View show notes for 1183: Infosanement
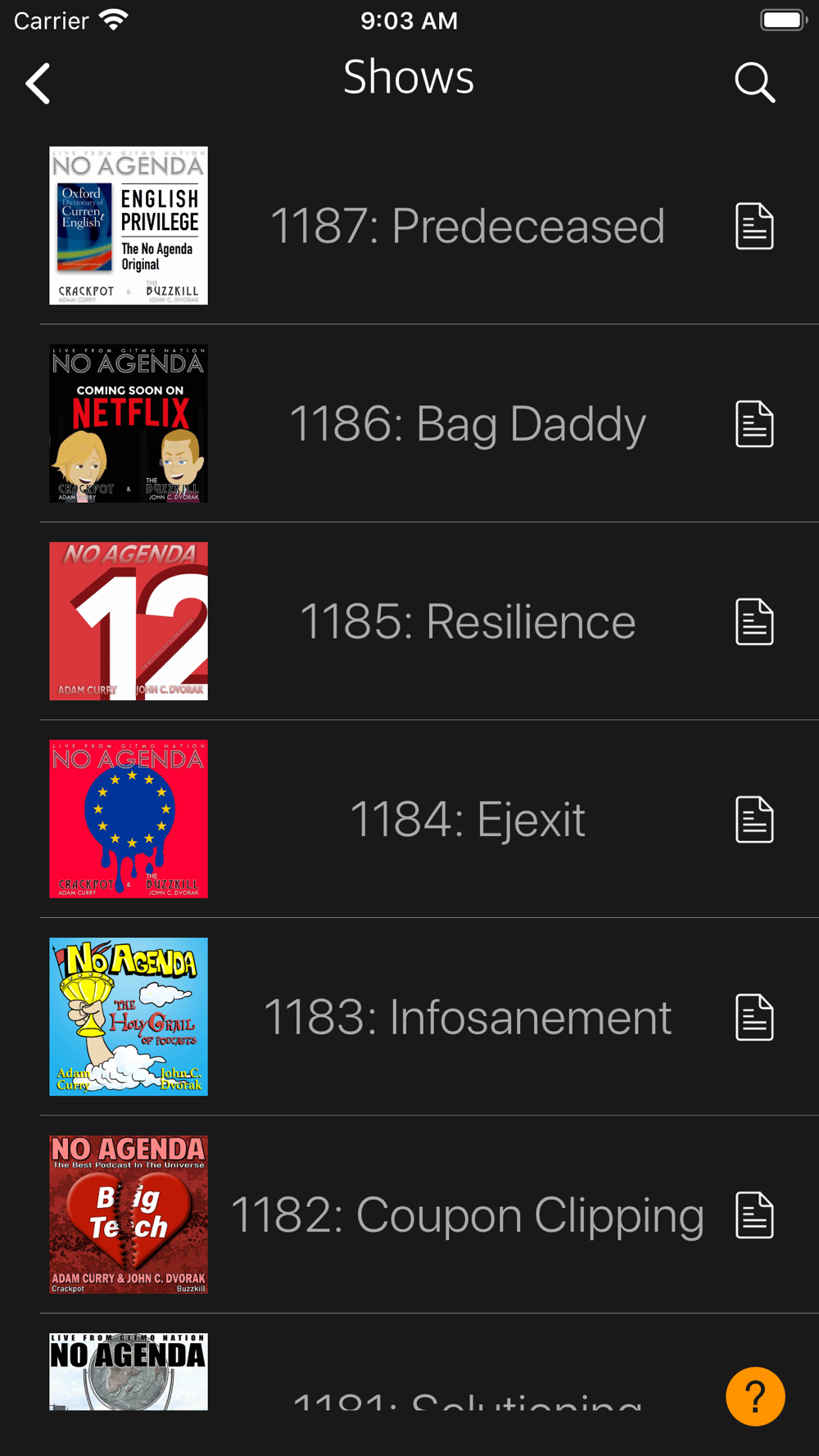 pyautogui.click(x=754, y=1017)
